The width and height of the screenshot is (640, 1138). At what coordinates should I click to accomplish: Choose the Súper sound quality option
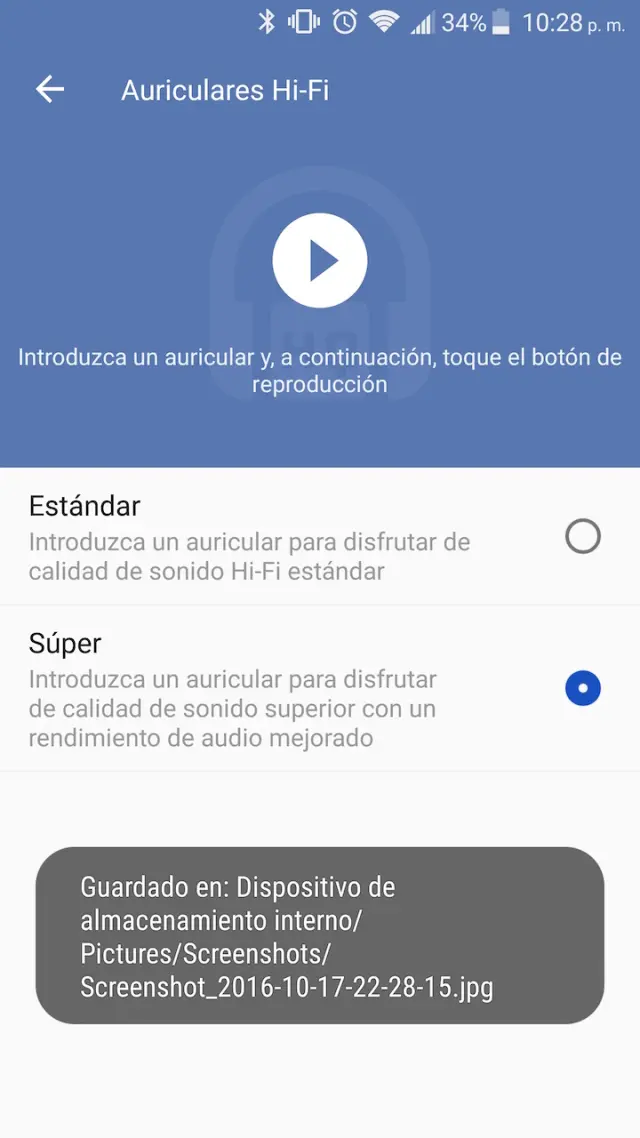tap(582, 688)
